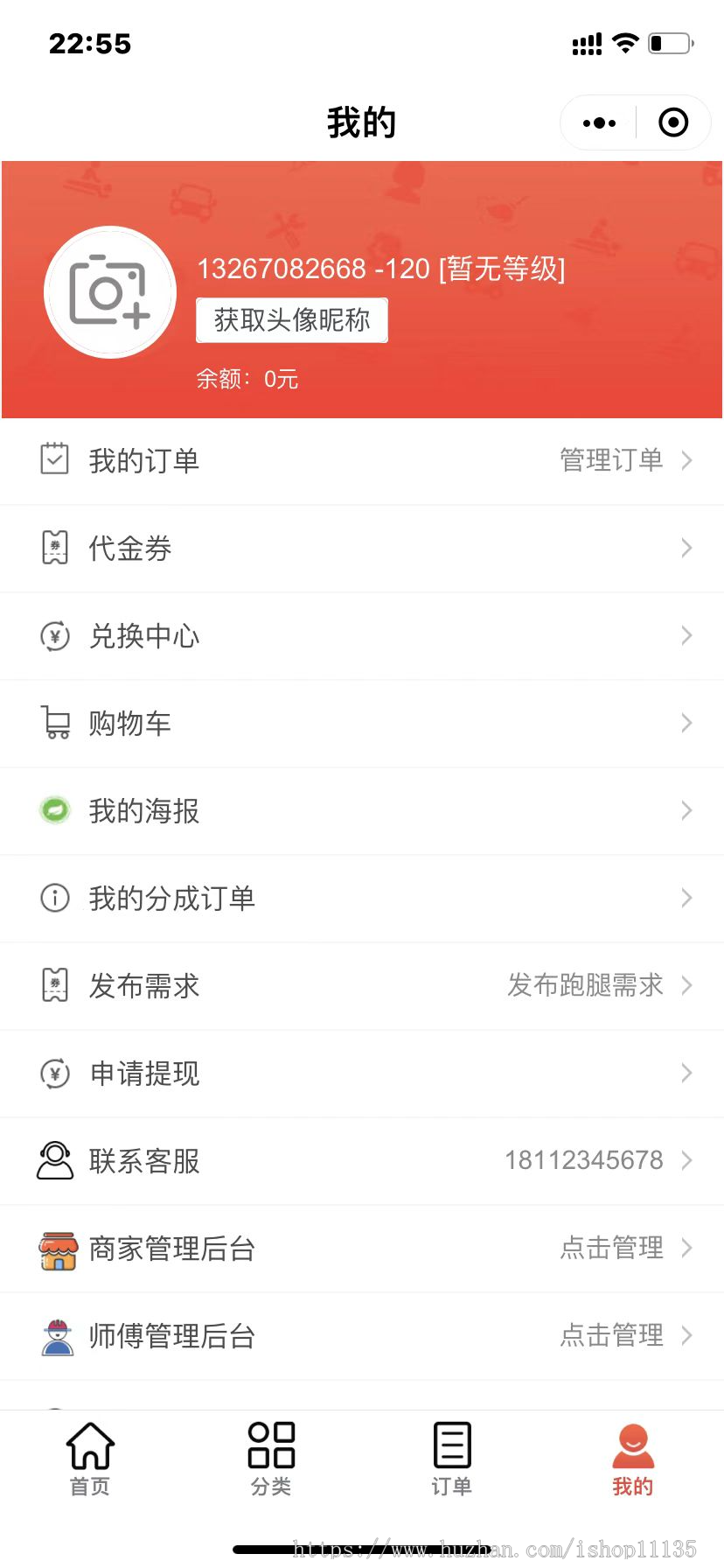Open 我的分成订单
Image resolution: width=724 pixels, height=1568 pixels.
click(362, 899)
